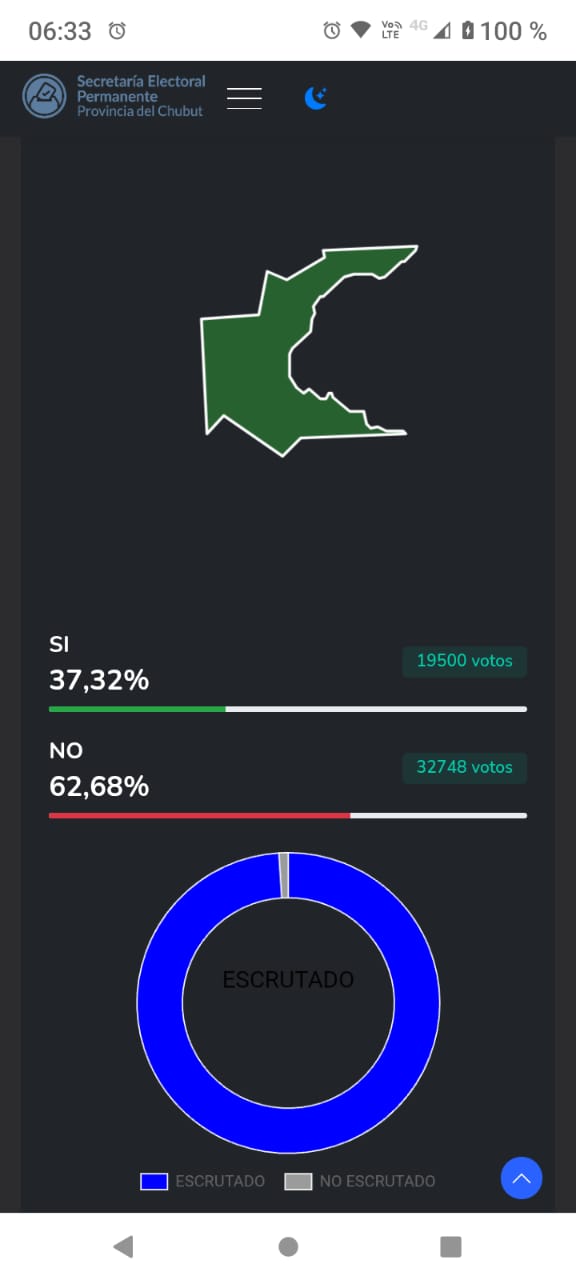
Task: Go back with the system back button
Action: [123, 1246]
